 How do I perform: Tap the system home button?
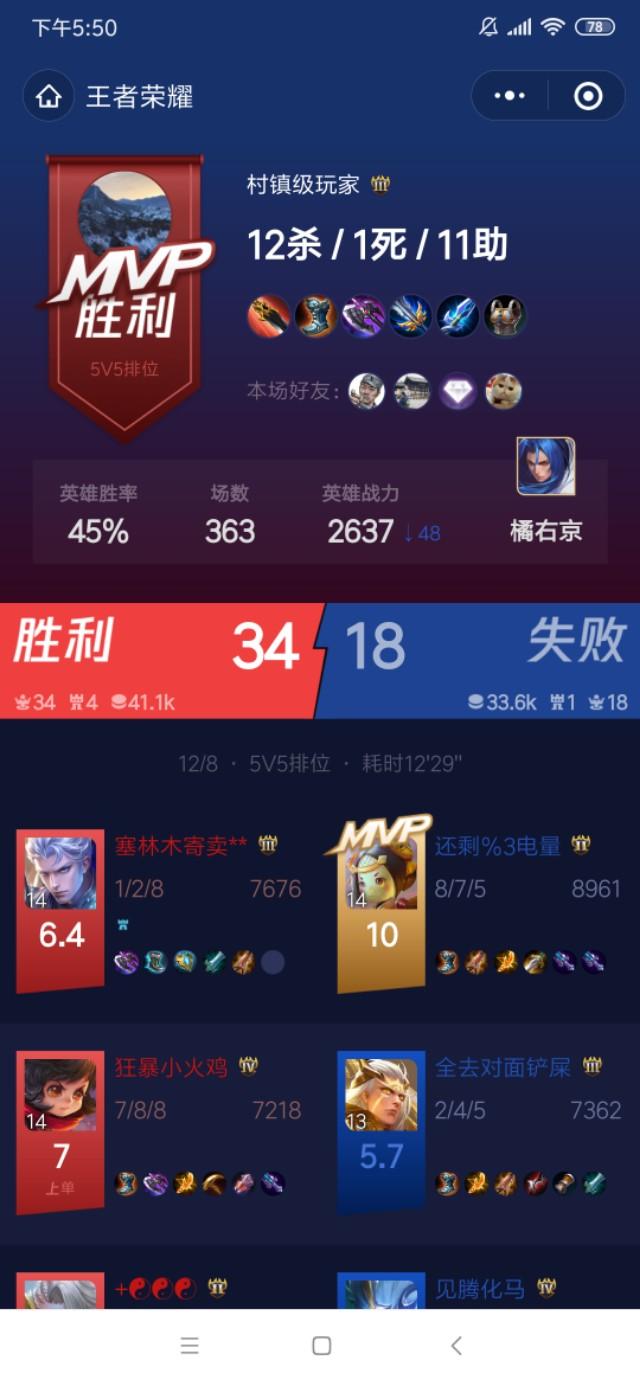point(321,1345)
